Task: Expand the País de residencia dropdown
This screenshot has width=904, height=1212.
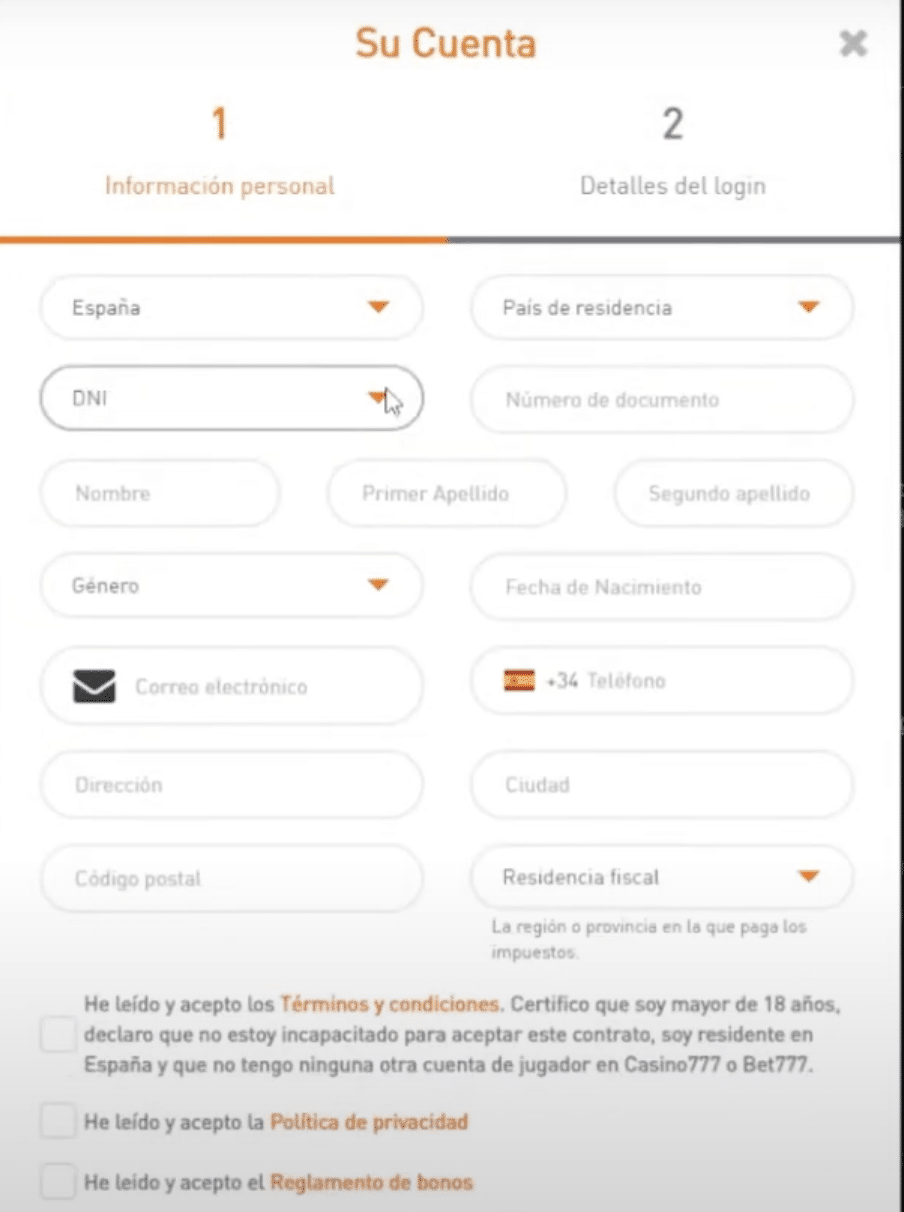Action: [x=660, y=308]
